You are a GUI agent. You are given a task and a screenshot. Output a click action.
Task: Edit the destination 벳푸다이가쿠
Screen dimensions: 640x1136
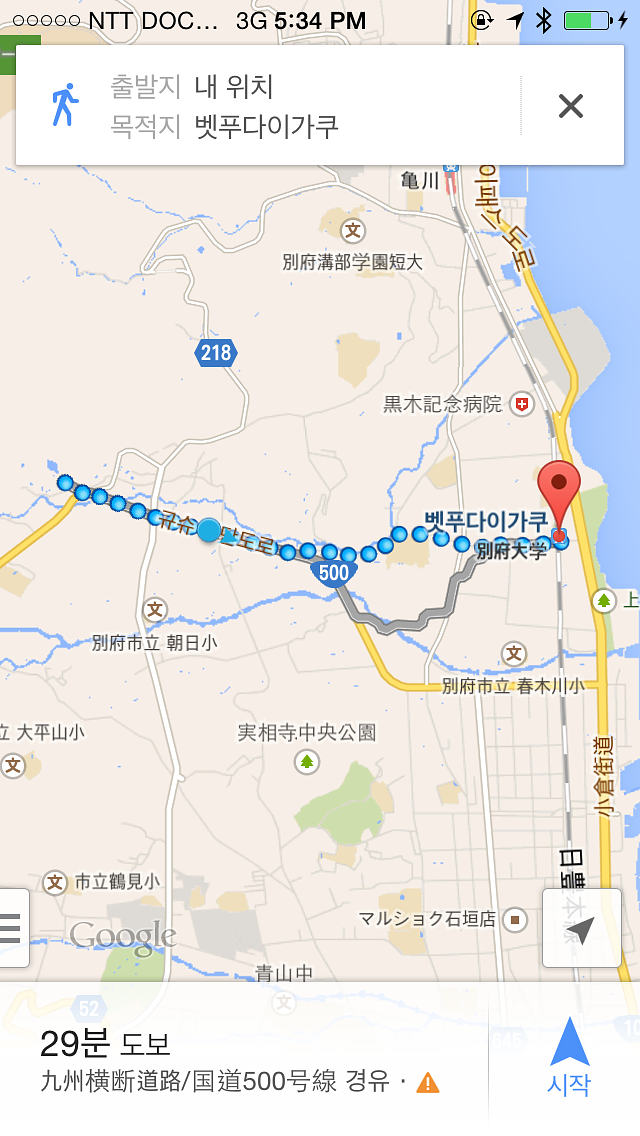pos(267,127)
